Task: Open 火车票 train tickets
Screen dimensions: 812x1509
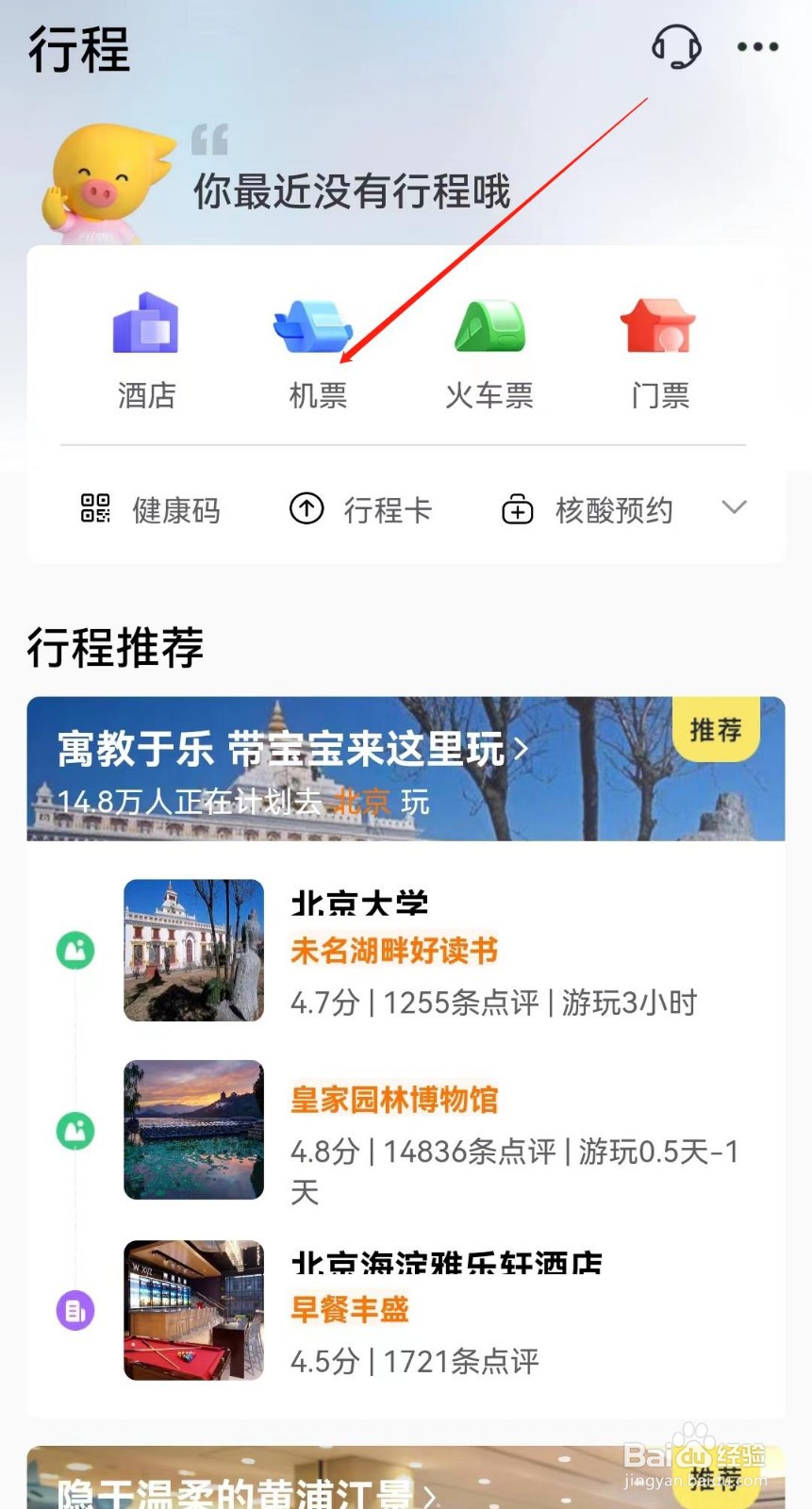Action: point(489,350)
